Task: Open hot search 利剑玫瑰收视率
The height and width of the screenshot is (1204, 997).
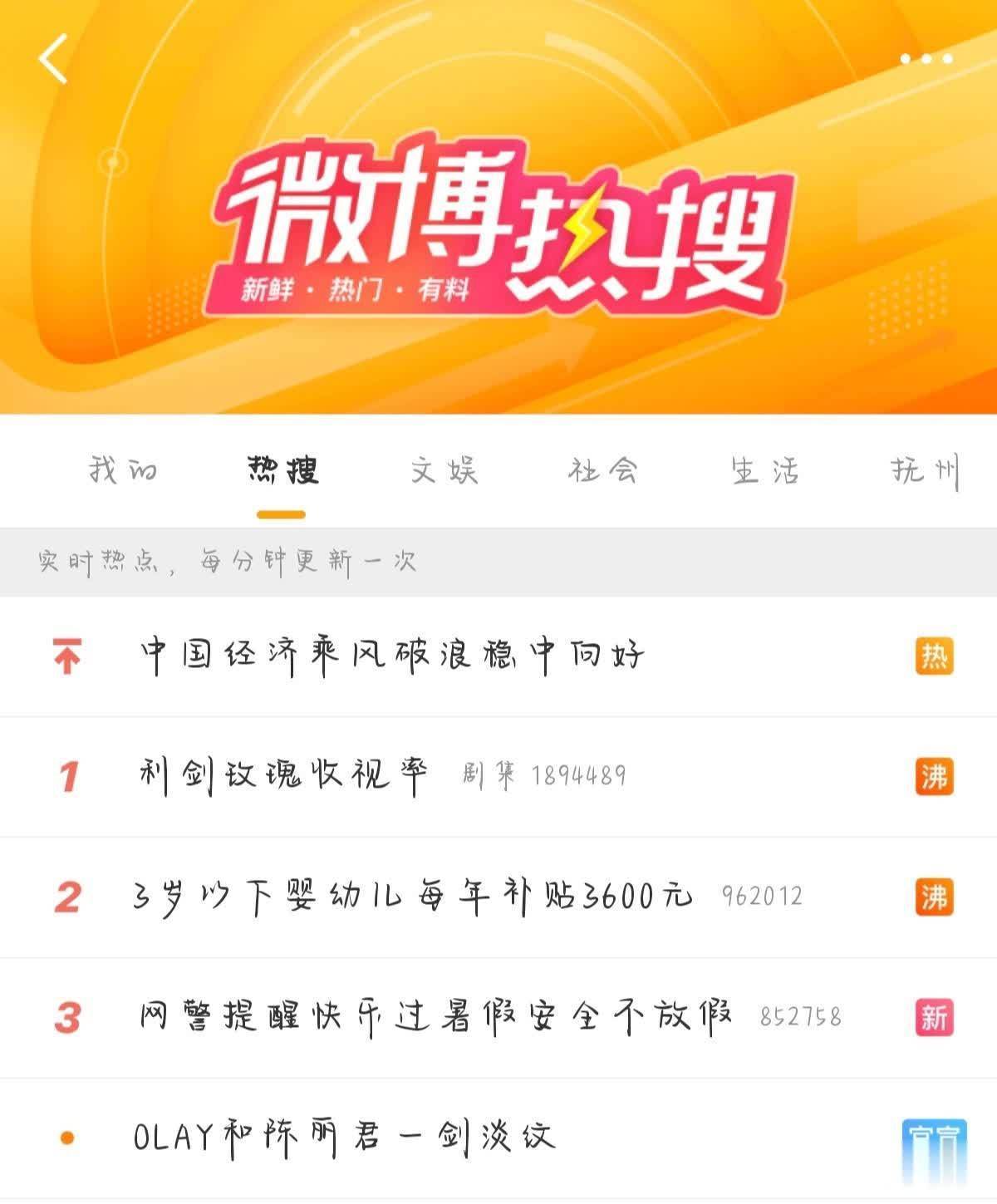Action: click(x=282, y=777)
